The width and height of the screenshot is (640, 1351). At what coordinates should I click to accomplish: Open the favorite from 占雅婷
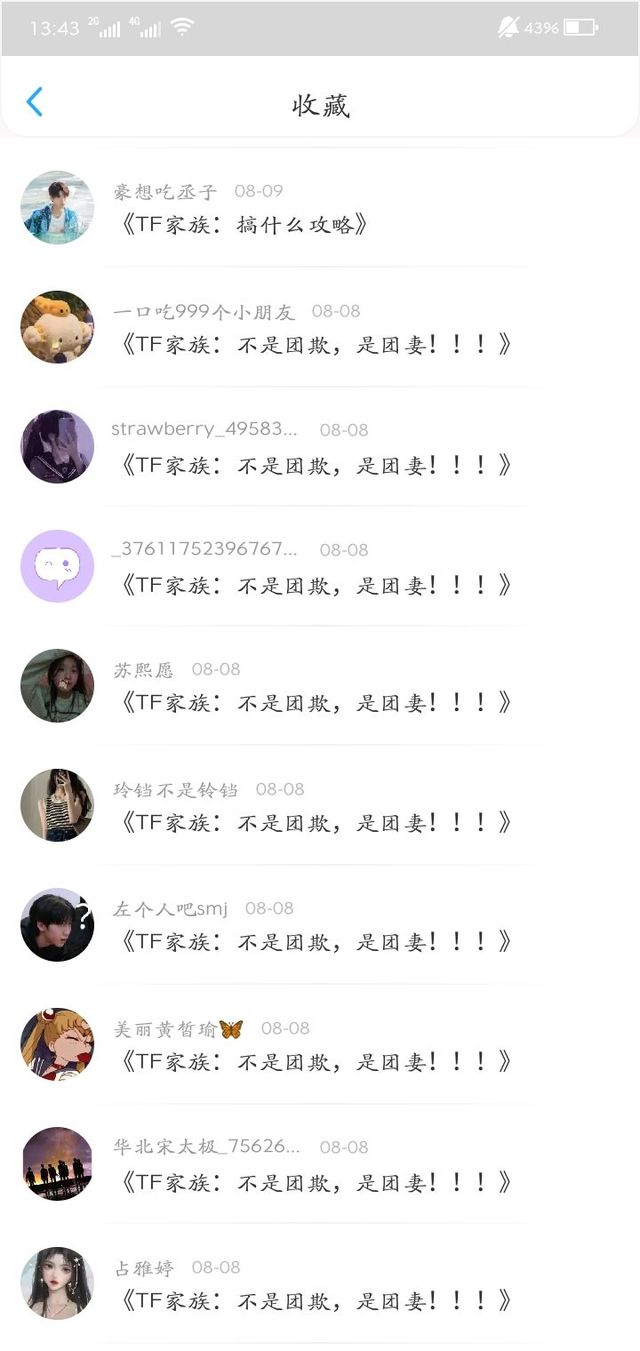click(x=316, y=1301)
